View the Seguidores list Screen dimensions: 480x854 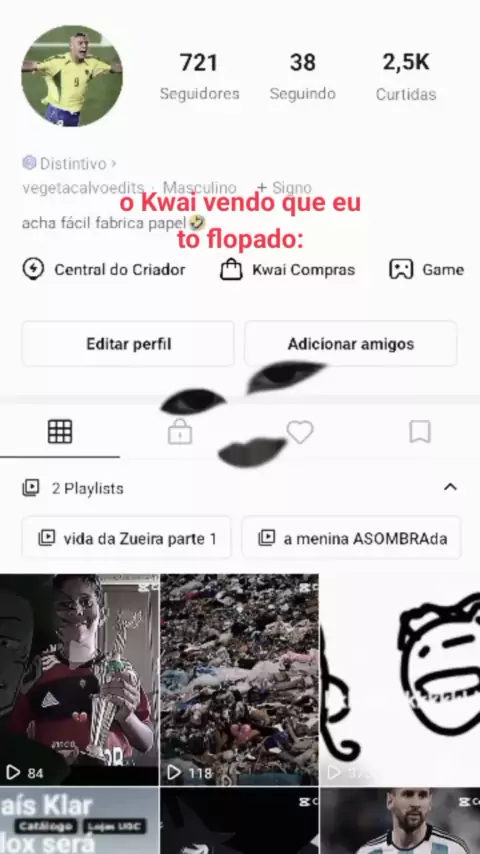(x=199, y=77)
